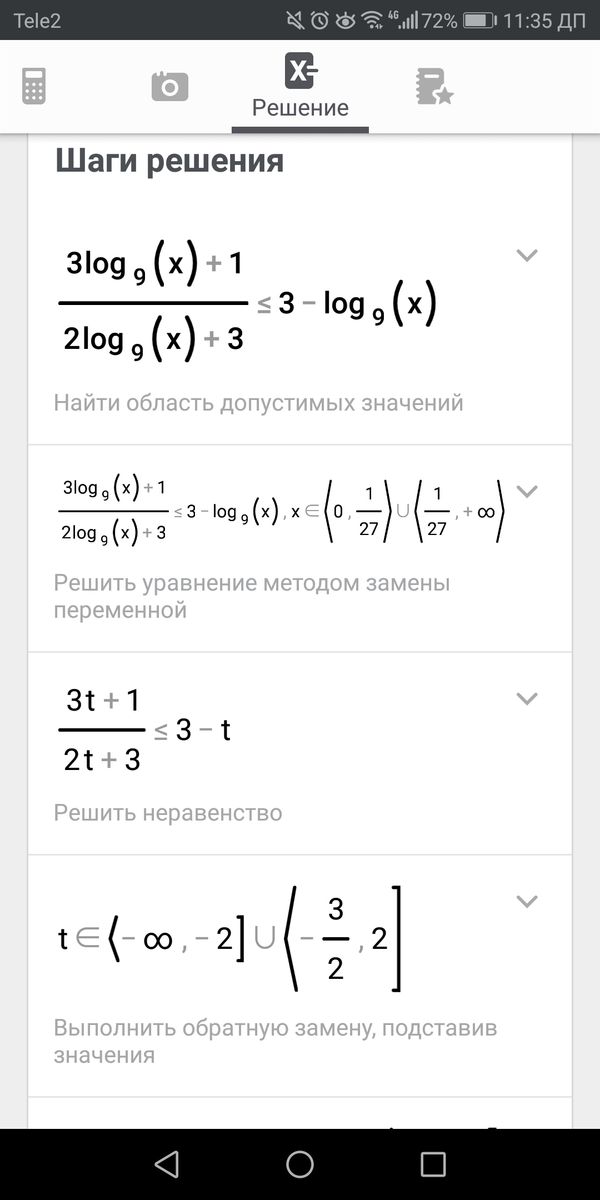This screenshot has height=1200, width=600.
Task: Expand the step 'Выполнить обратную замену'
Action: point(526,901)
